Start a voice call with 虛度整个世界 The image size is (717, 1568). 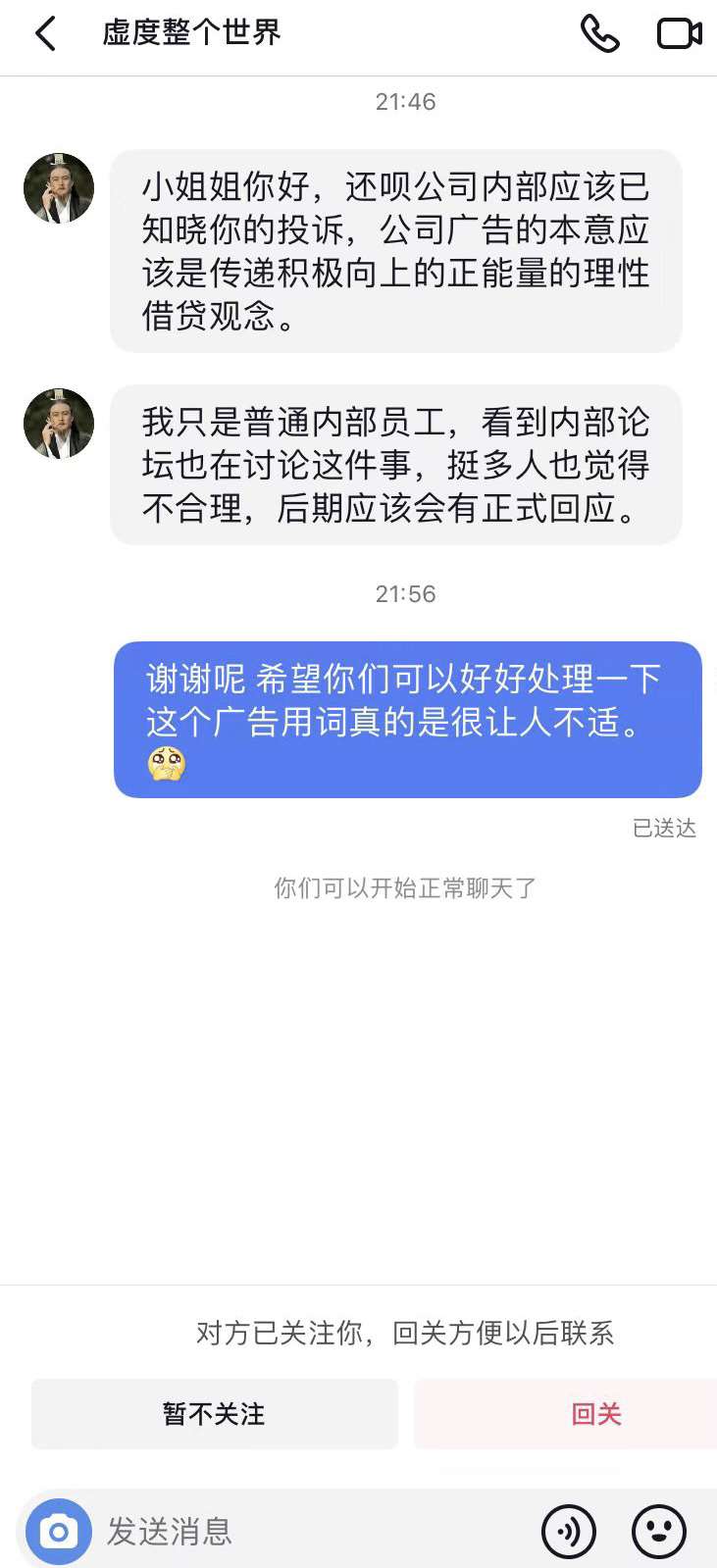click(x=599, y=33)
